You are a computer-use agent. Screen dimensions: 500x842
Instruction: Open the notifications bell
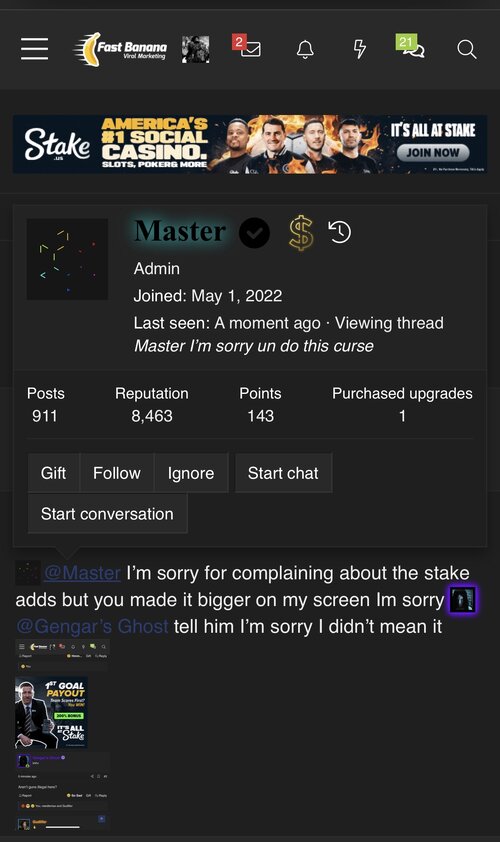point(305,49)
